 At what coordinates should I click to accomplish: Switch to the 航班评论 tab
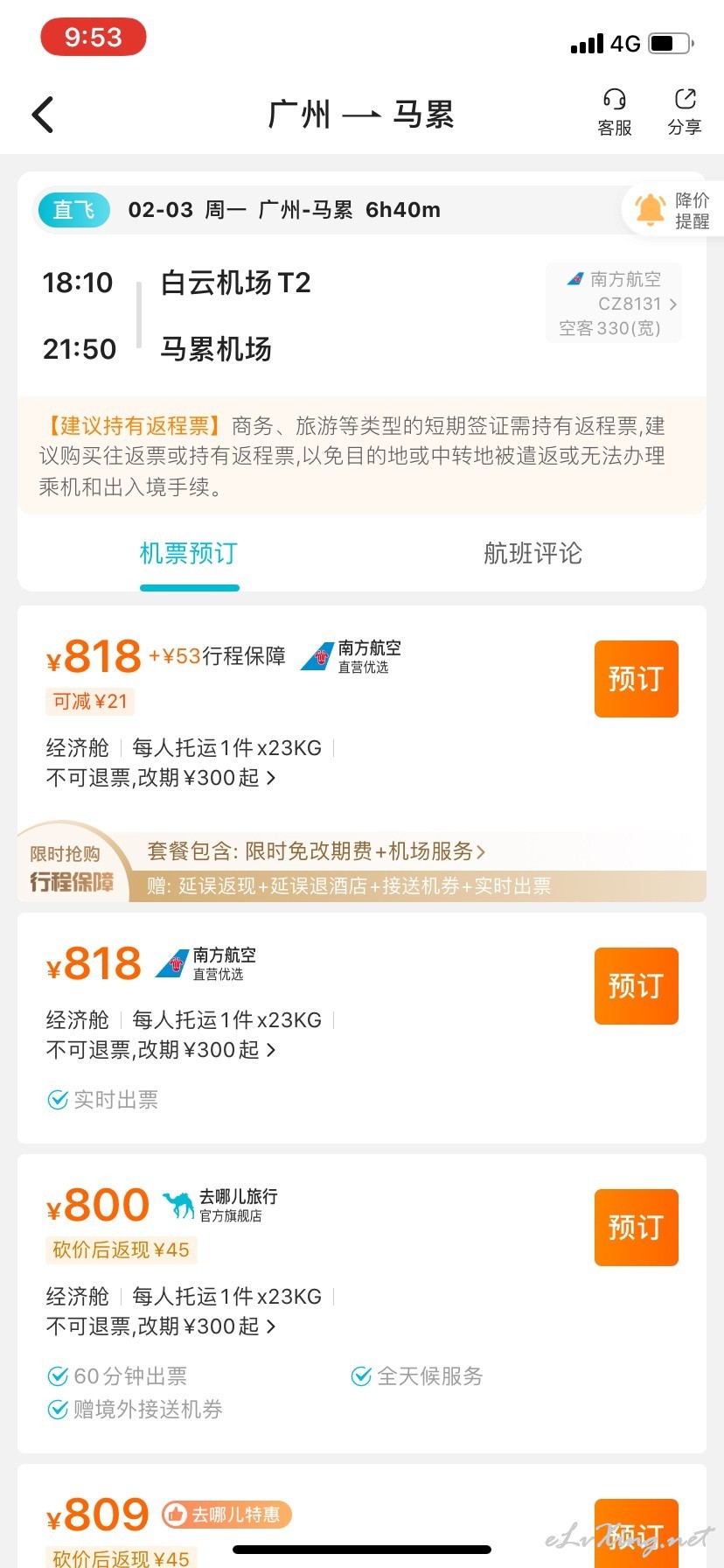533,553
